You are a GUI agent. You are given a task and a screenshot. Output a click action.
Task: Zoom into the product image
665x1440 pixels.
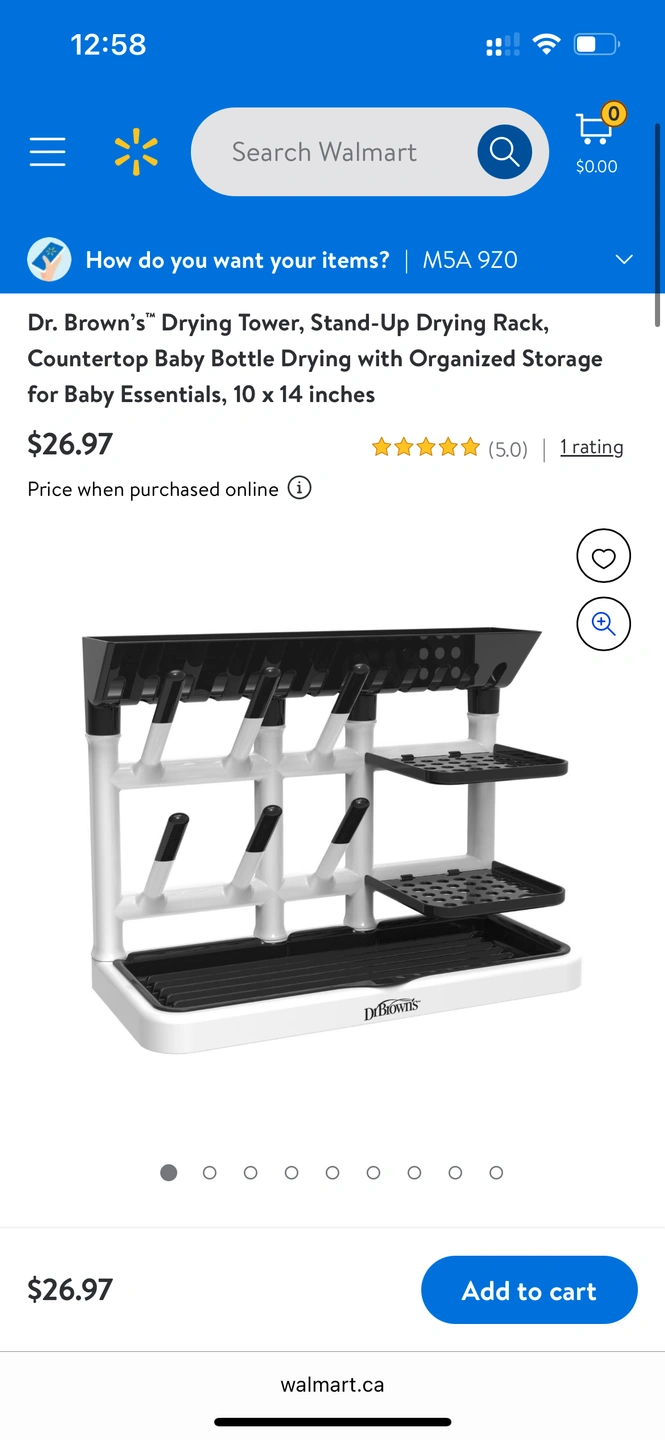click(x=603, y=624)
